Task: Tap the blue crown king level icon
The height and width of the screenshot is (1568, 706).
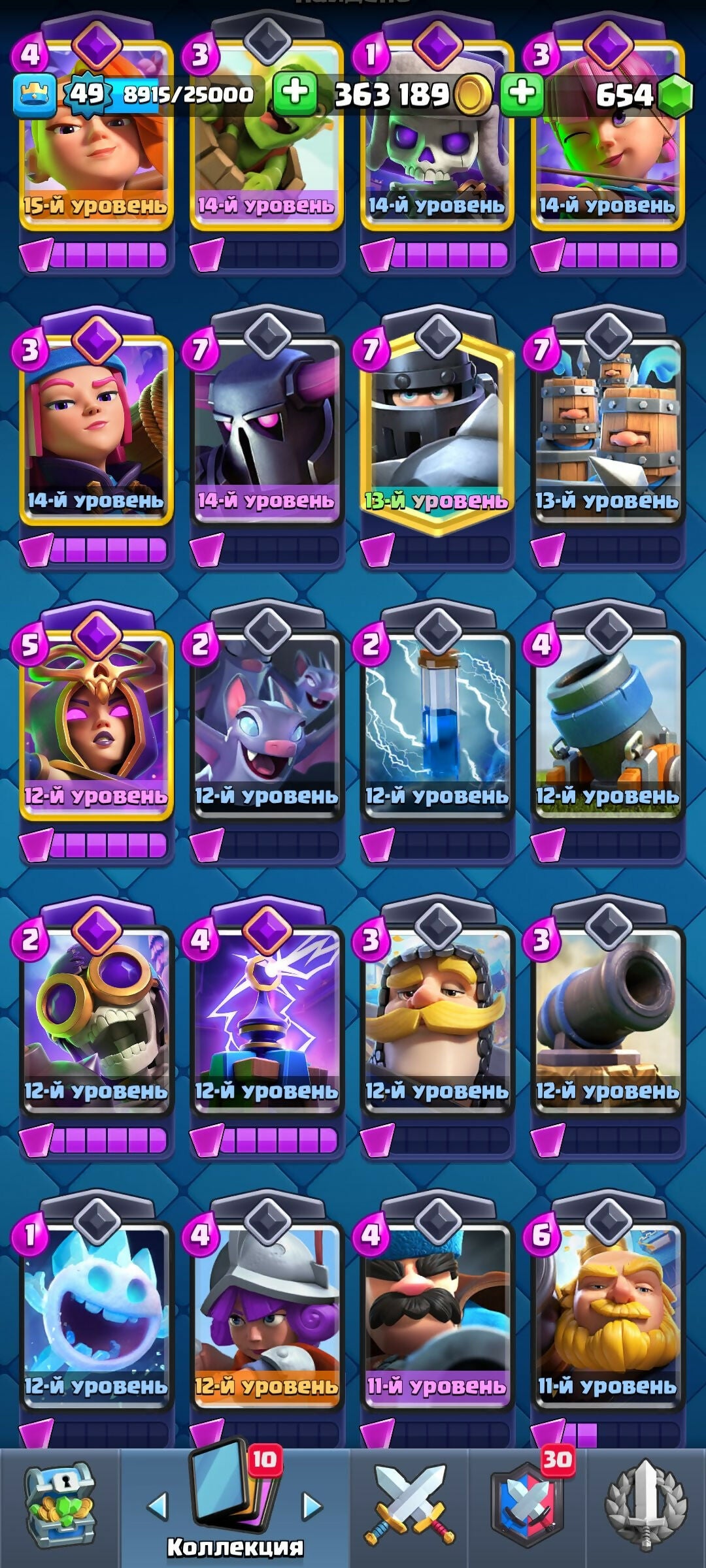Action: (34, 95)
